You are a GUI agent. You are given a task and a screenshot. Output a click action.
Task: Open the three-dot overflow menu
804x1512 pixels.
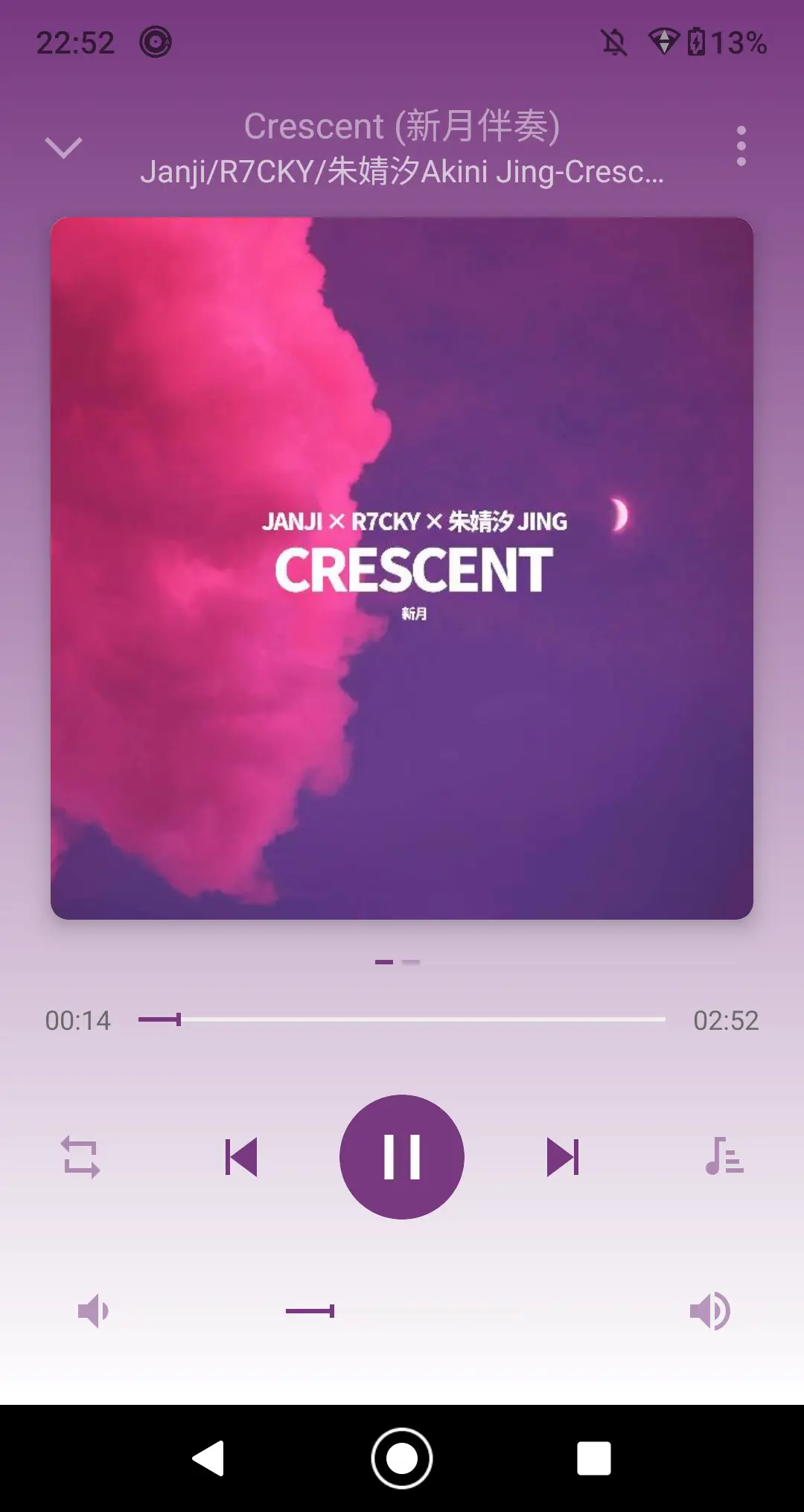tap(741, 146)
